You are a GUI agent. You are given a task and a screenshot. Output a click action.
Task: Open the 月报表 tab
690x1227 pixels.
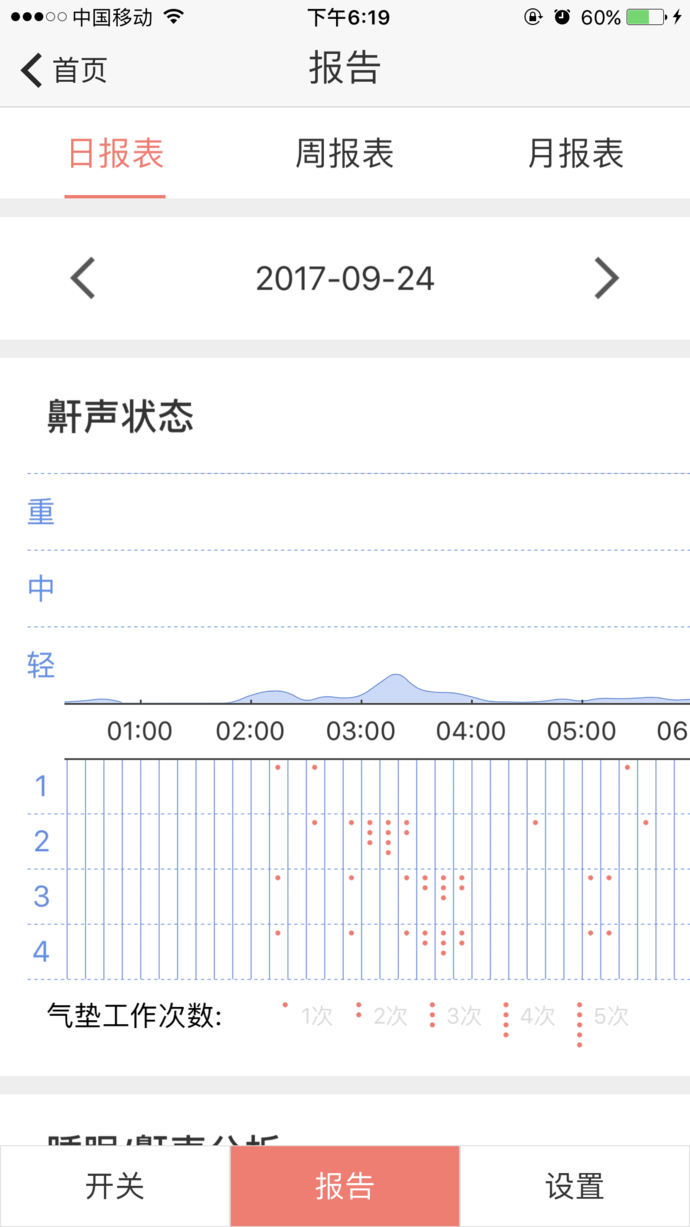575,154
